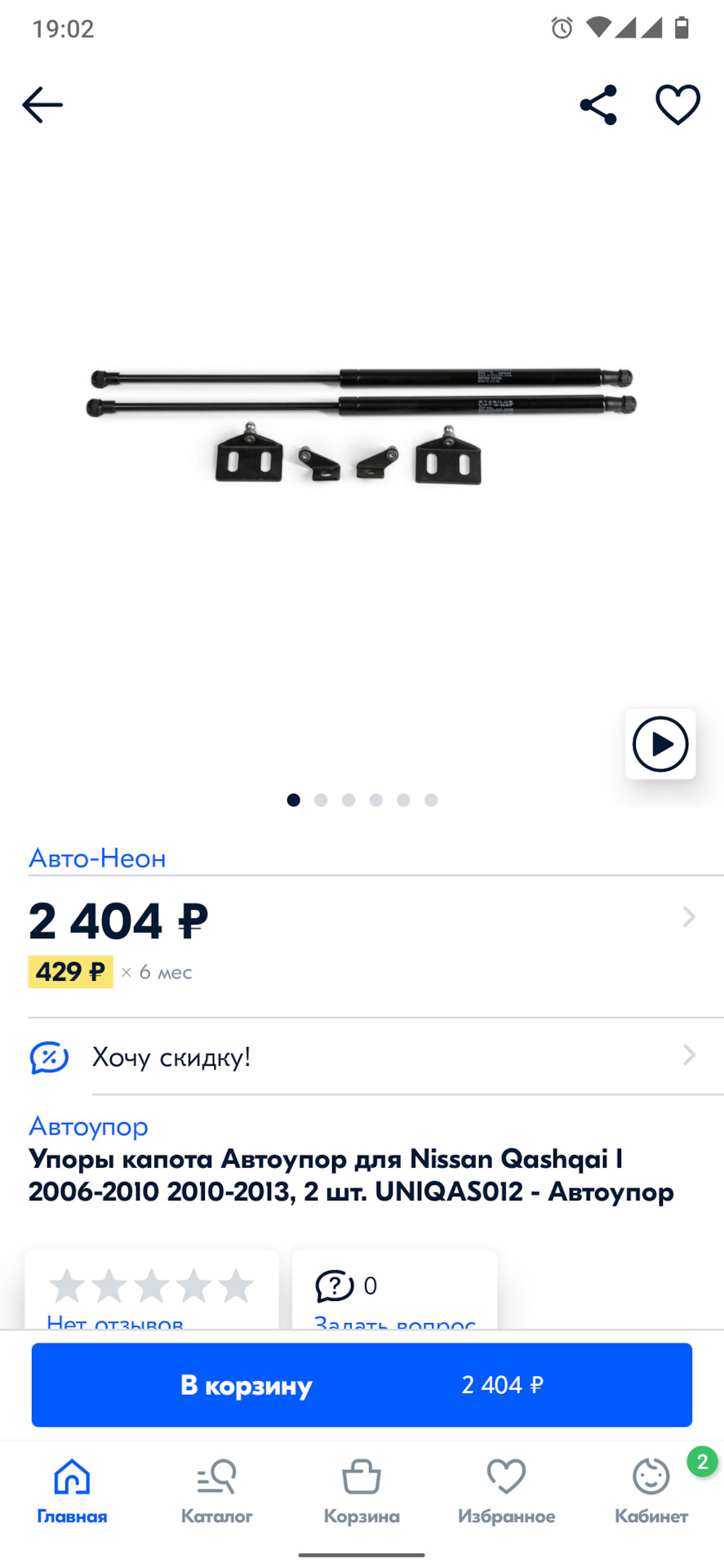Image resolution: width=724 pixels, height=1568 pixels.
Task: Share this product
Action: tap(598, 105)
